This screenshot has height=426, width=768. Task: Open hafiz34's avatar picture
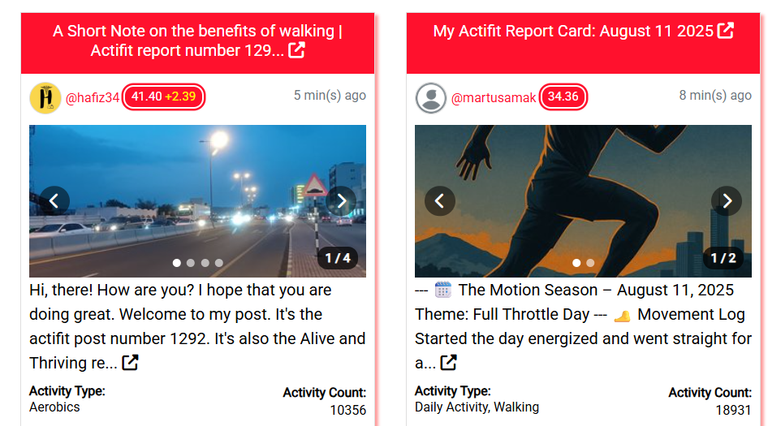45,97
